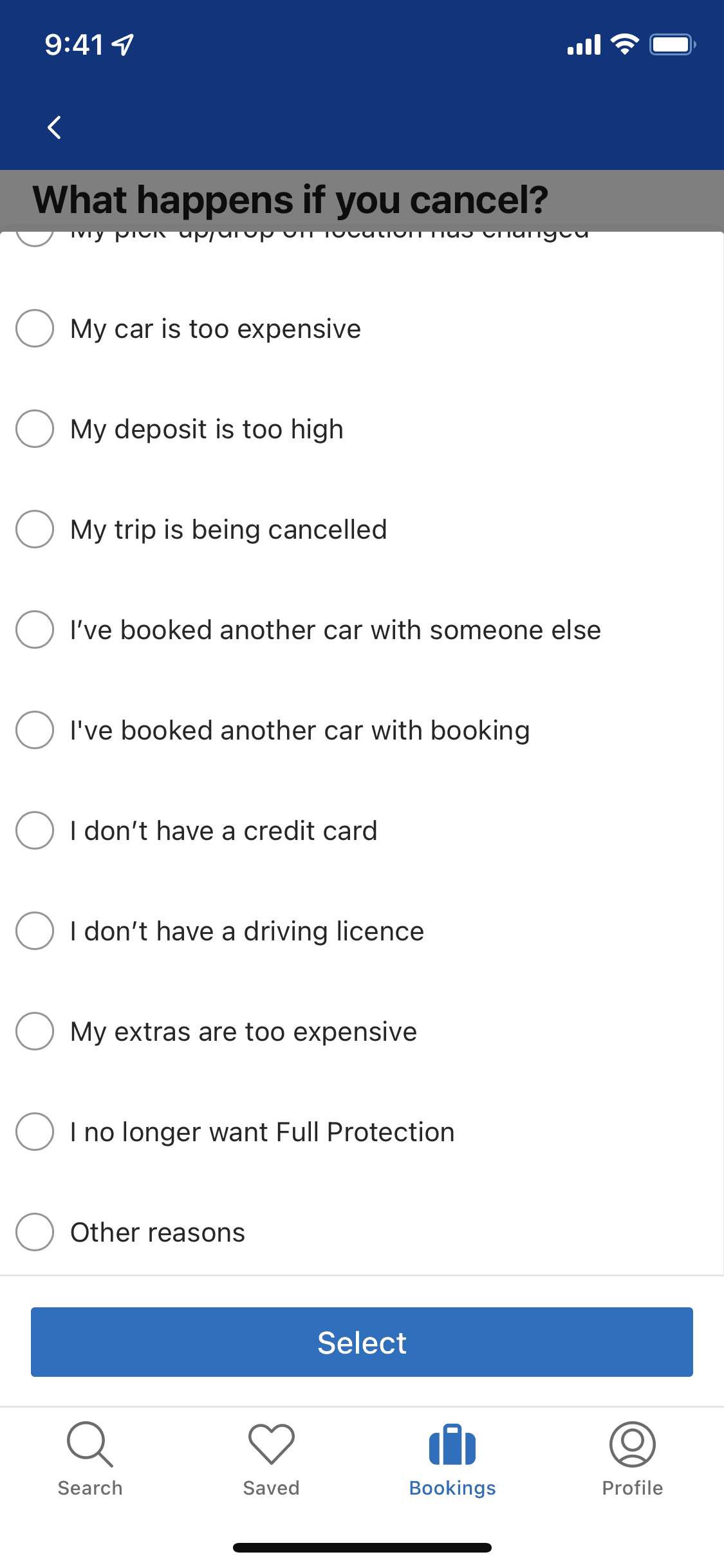The height and width of the screenshot is (1568, 724).
Task: Choose 'I've booked another car with booking'
Action: tap(35, 730)
